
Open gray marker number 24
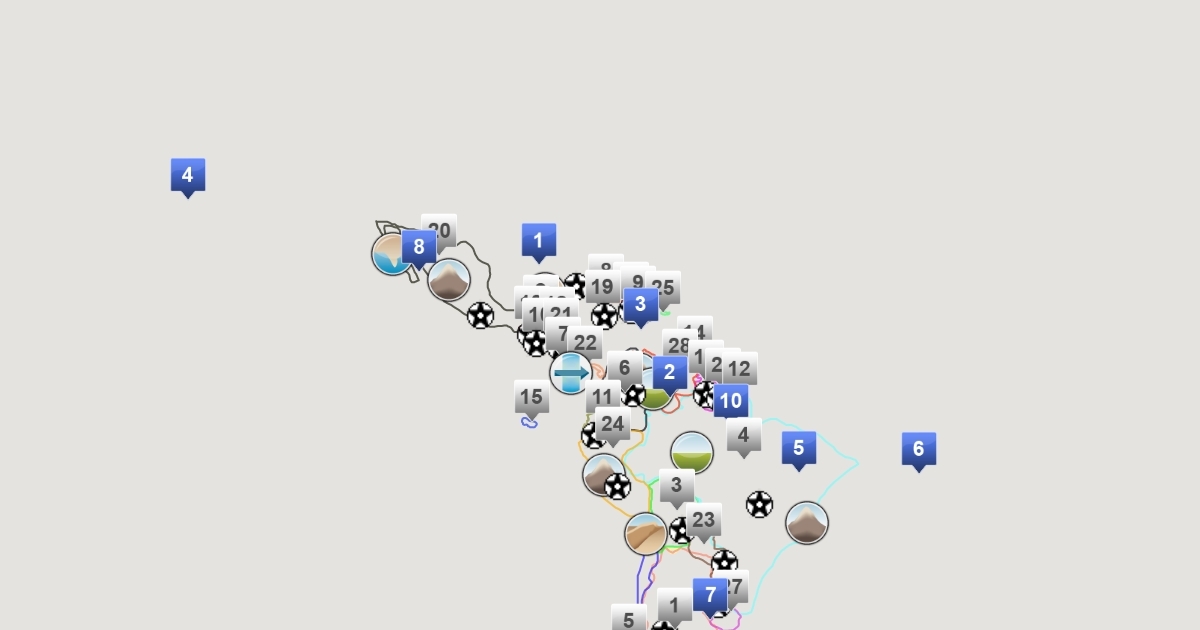coord(613,424)
